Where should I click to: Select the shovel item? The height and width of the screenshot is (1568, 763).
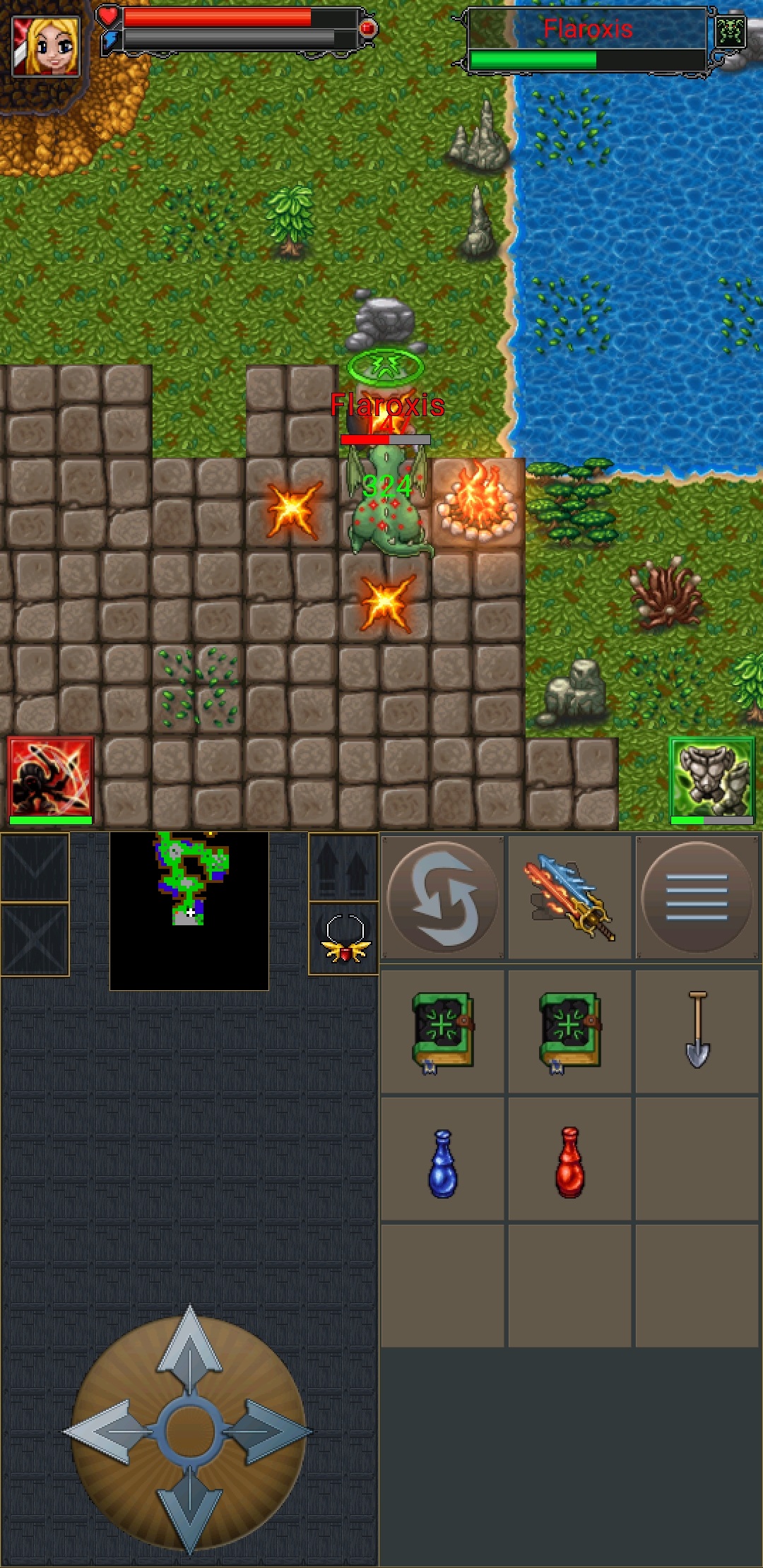click(697, 1031)
